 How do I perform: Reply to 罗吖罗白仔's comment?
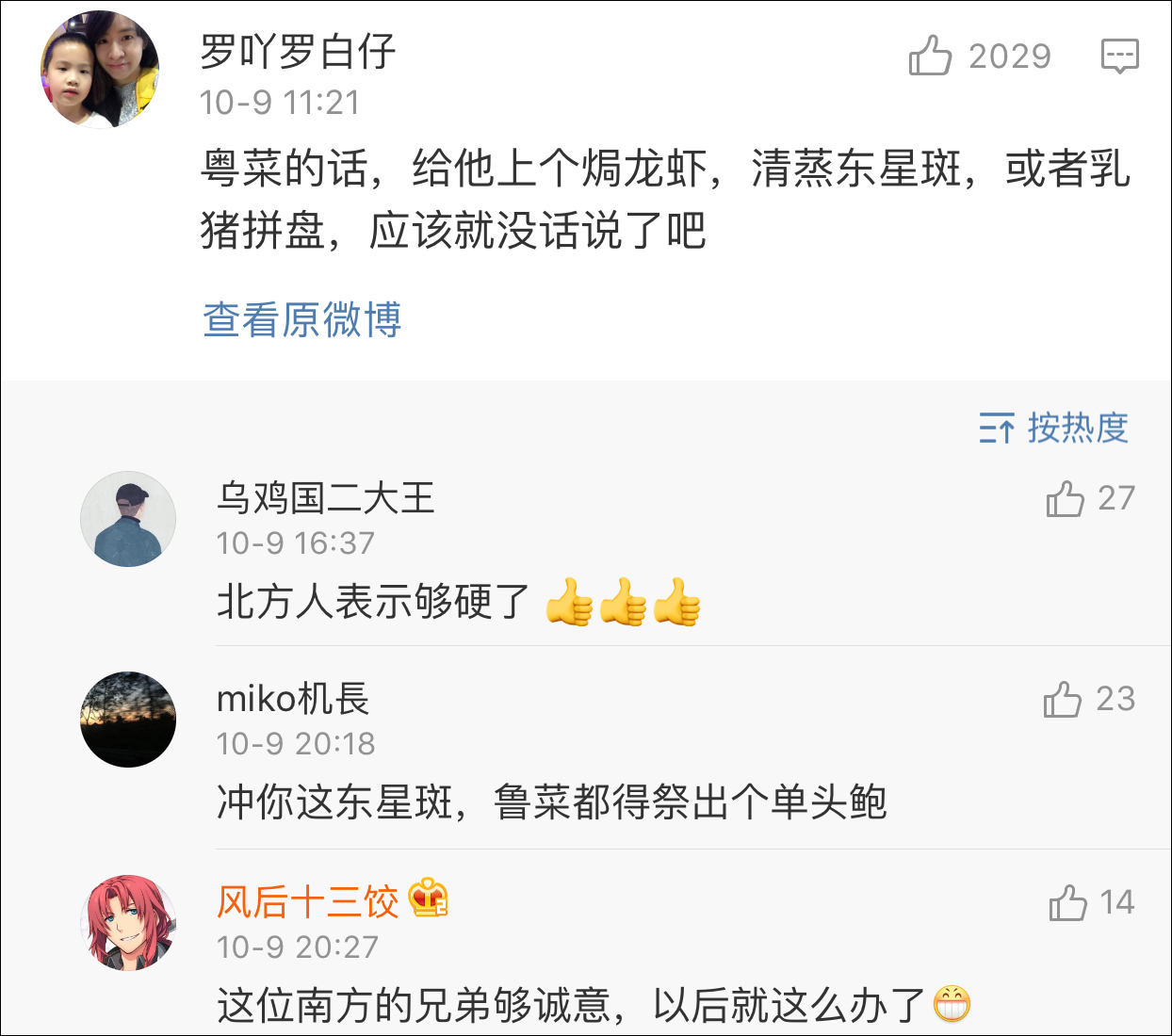[x=1119, y=57]
